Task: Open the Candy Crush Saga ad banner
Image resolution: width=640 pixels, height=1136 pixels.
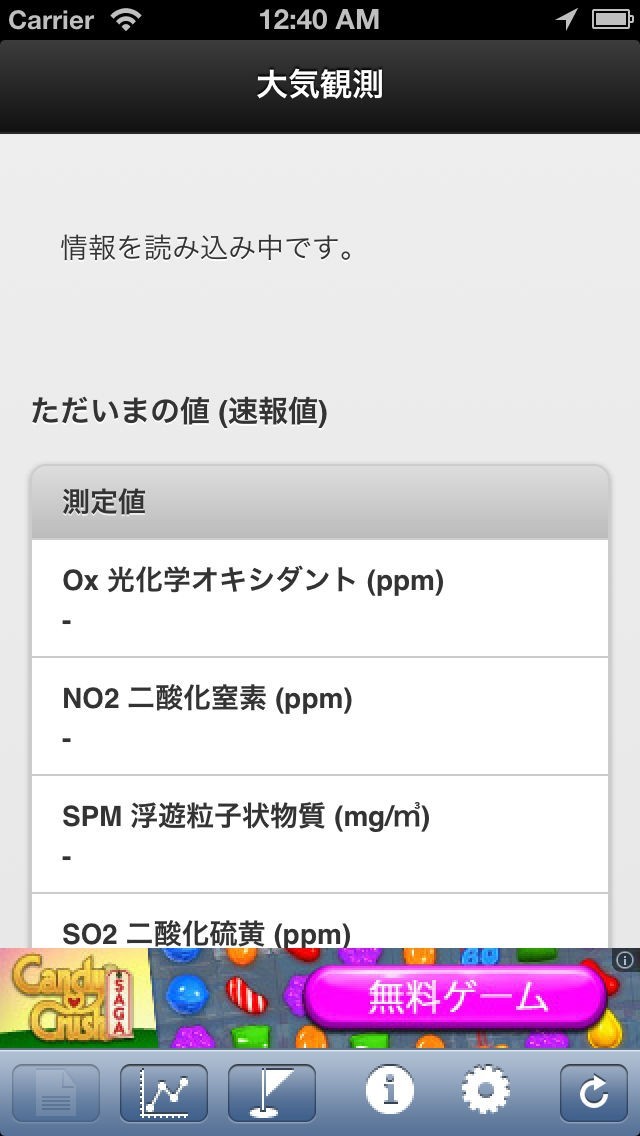Action: tap(320, 998)
